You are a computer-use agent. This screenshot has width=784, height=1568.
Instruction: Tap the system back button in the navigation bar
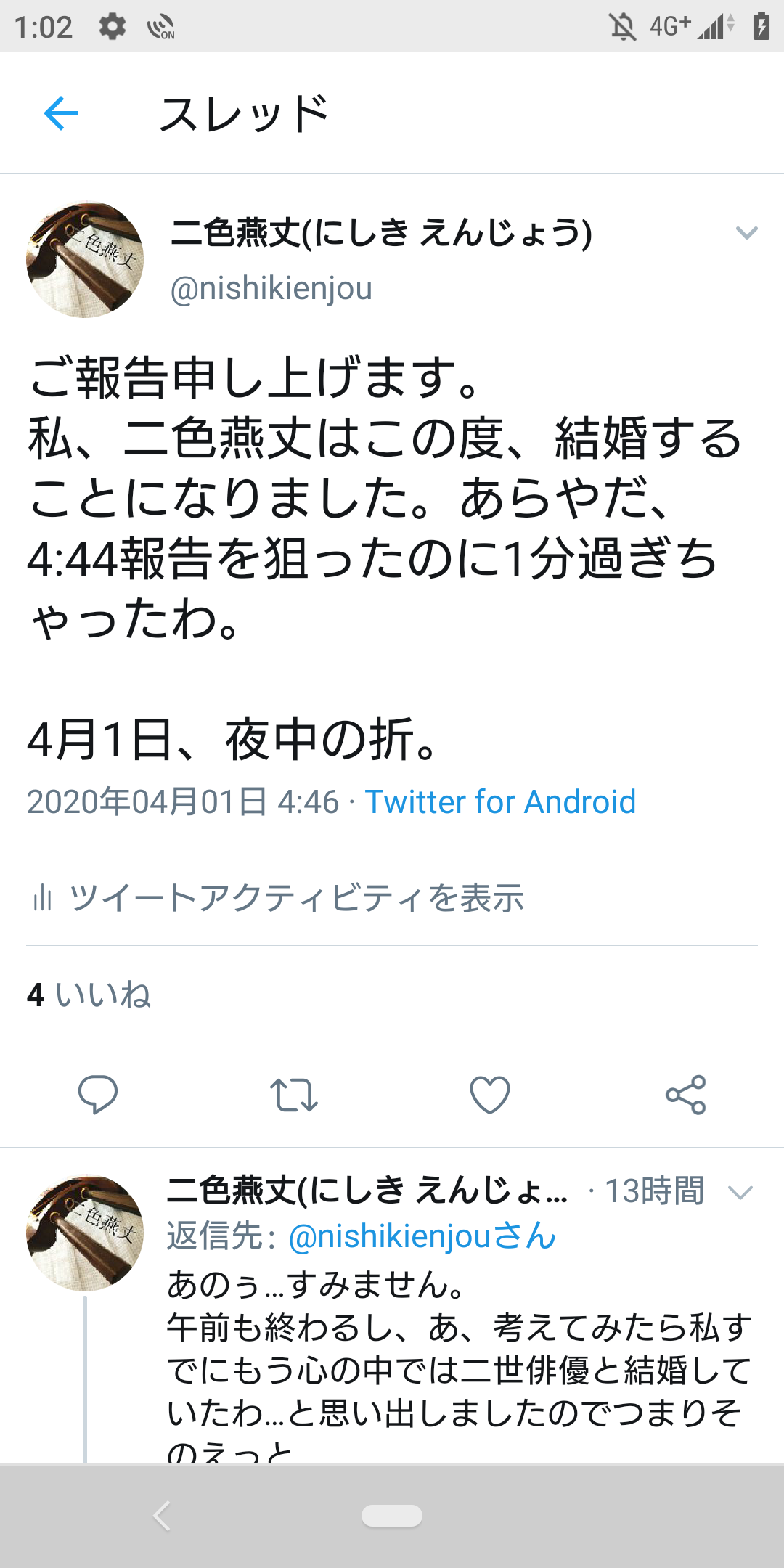pos(163,1516)
